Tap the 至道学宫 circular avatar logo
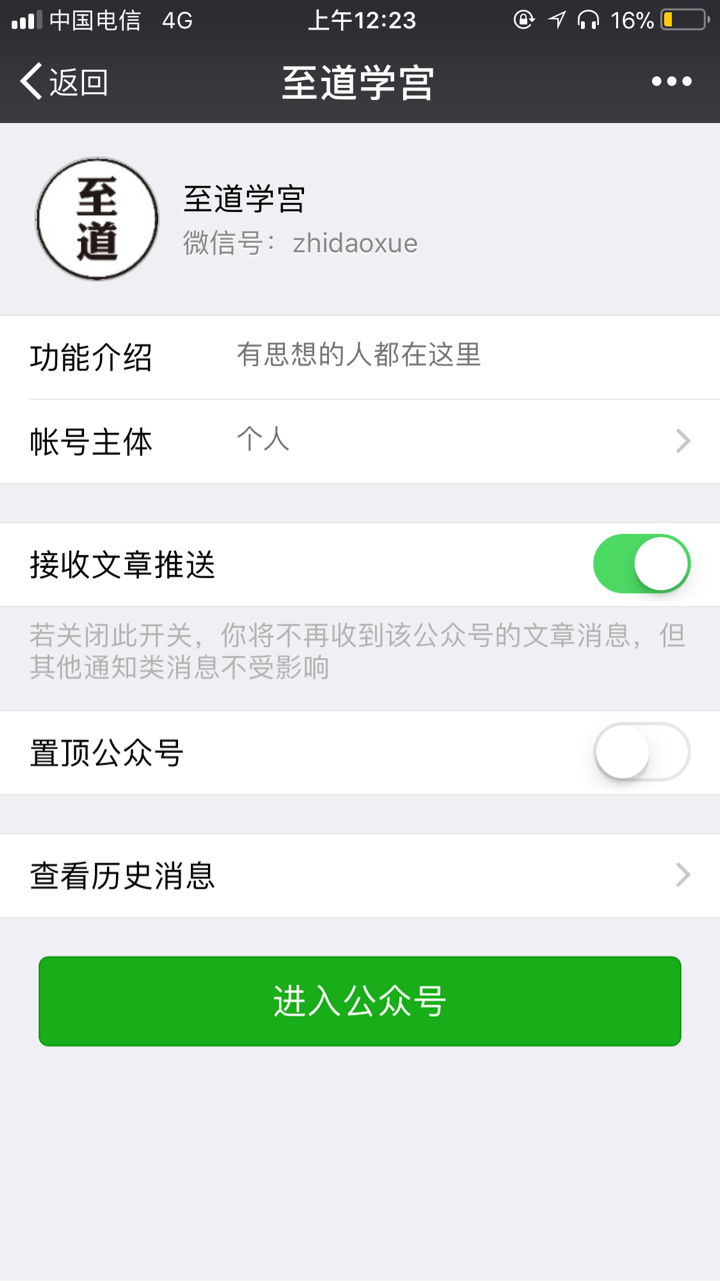Image resolution: width=720 pixels, height=1281 pixels. [x=96, y=218]
